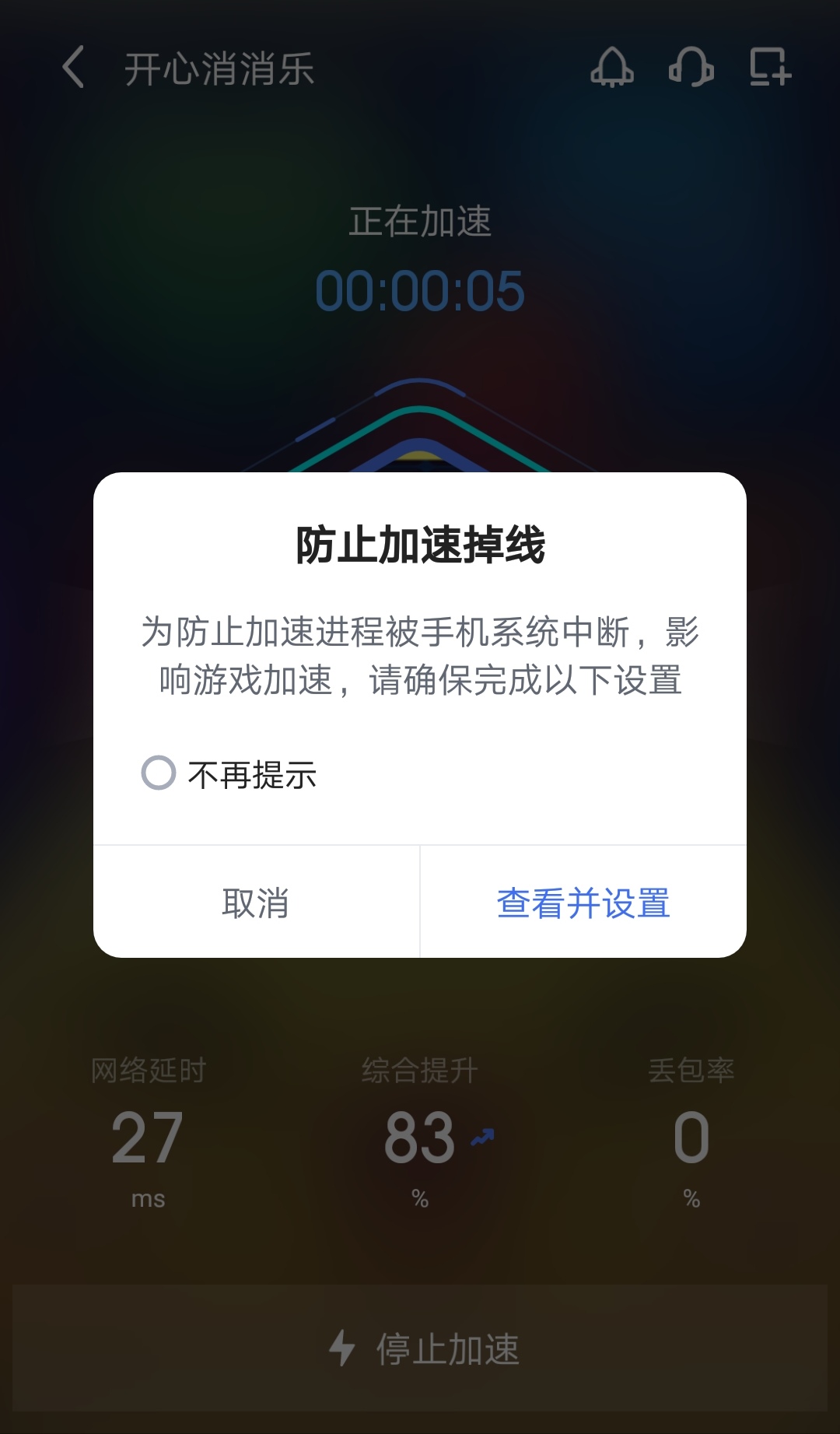Open the notifications bell icon
The width and height of the screenshot is (840, 1434).
pos(612,67)
